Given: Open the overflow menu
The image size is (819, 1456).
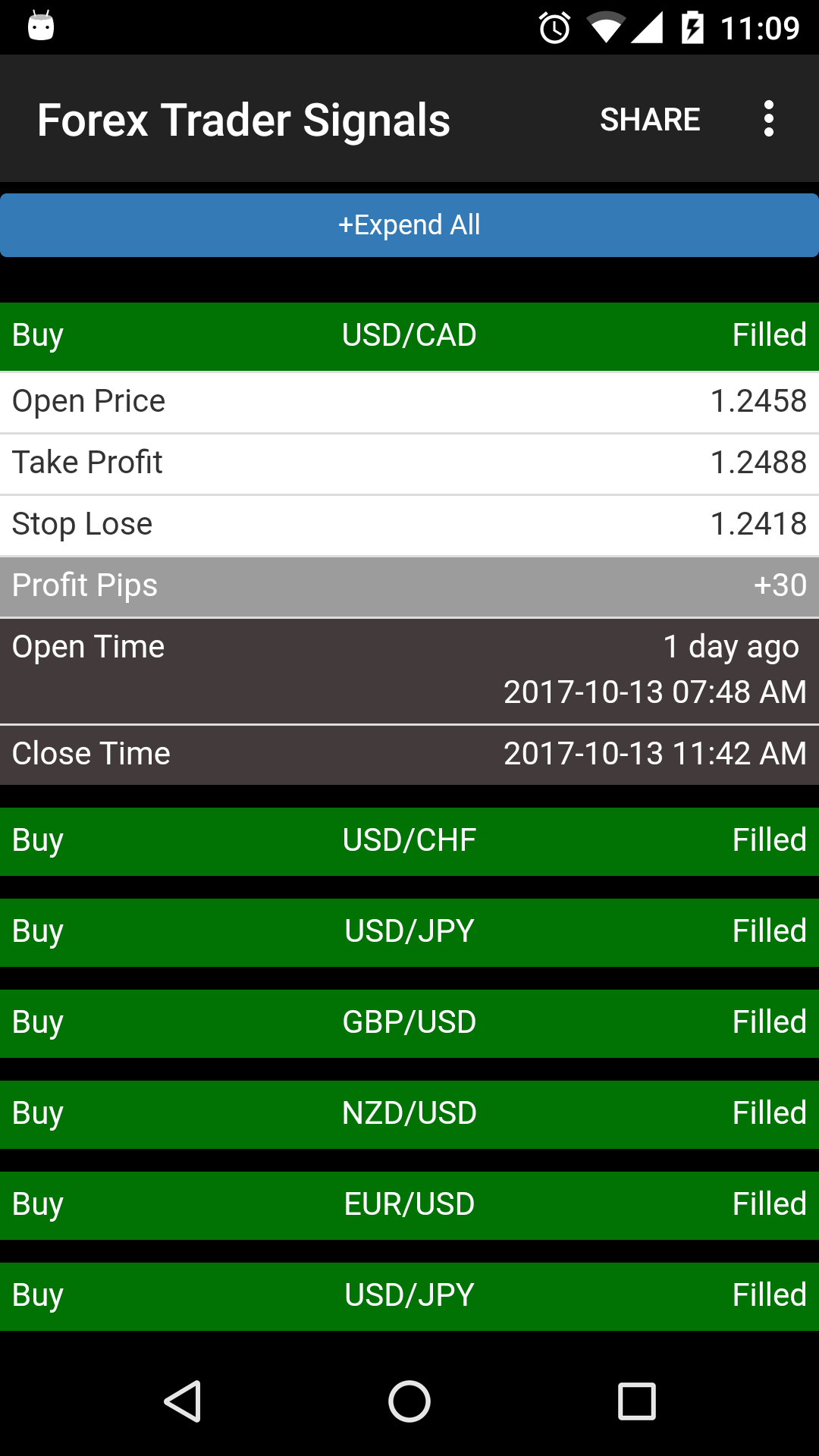Looking at the screenshot, I should (768, 118).
